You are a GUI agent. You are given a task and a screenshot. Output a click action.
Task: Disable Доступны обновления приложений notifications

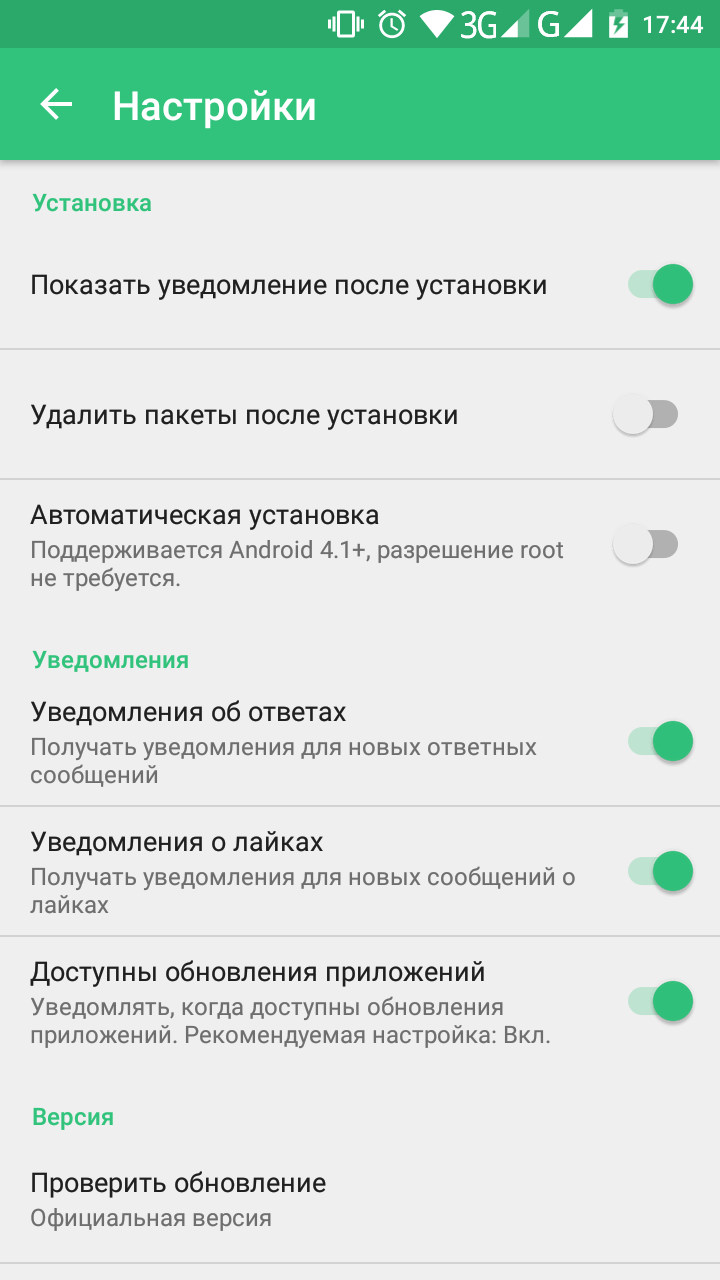click(660, 1001)
